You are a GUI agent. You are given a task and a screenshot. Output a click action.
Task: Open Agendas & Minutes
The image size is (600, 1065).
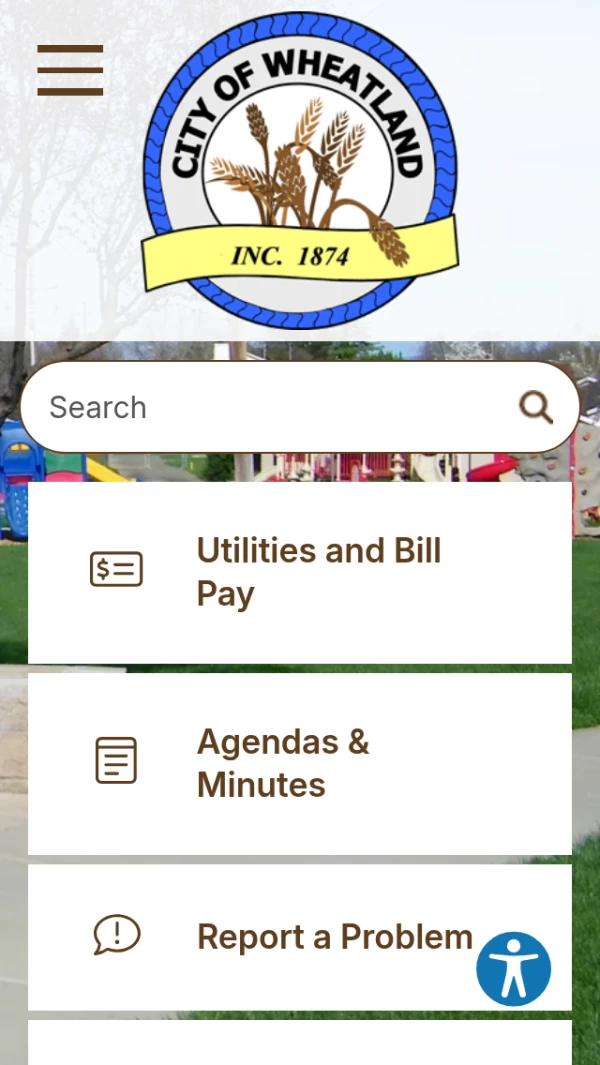pos(300,763)
